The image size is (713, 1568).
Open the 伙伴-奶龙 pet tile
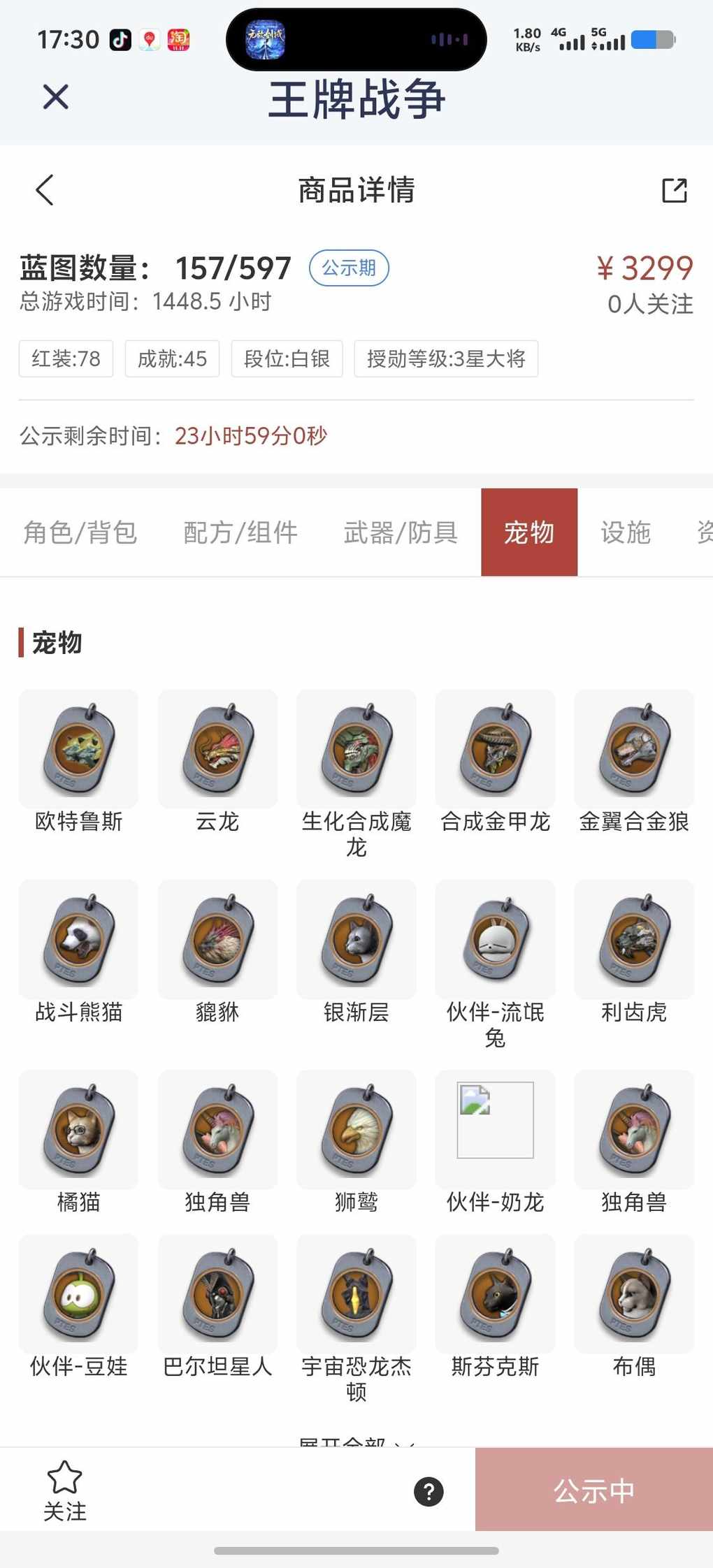click(495, 1130)
